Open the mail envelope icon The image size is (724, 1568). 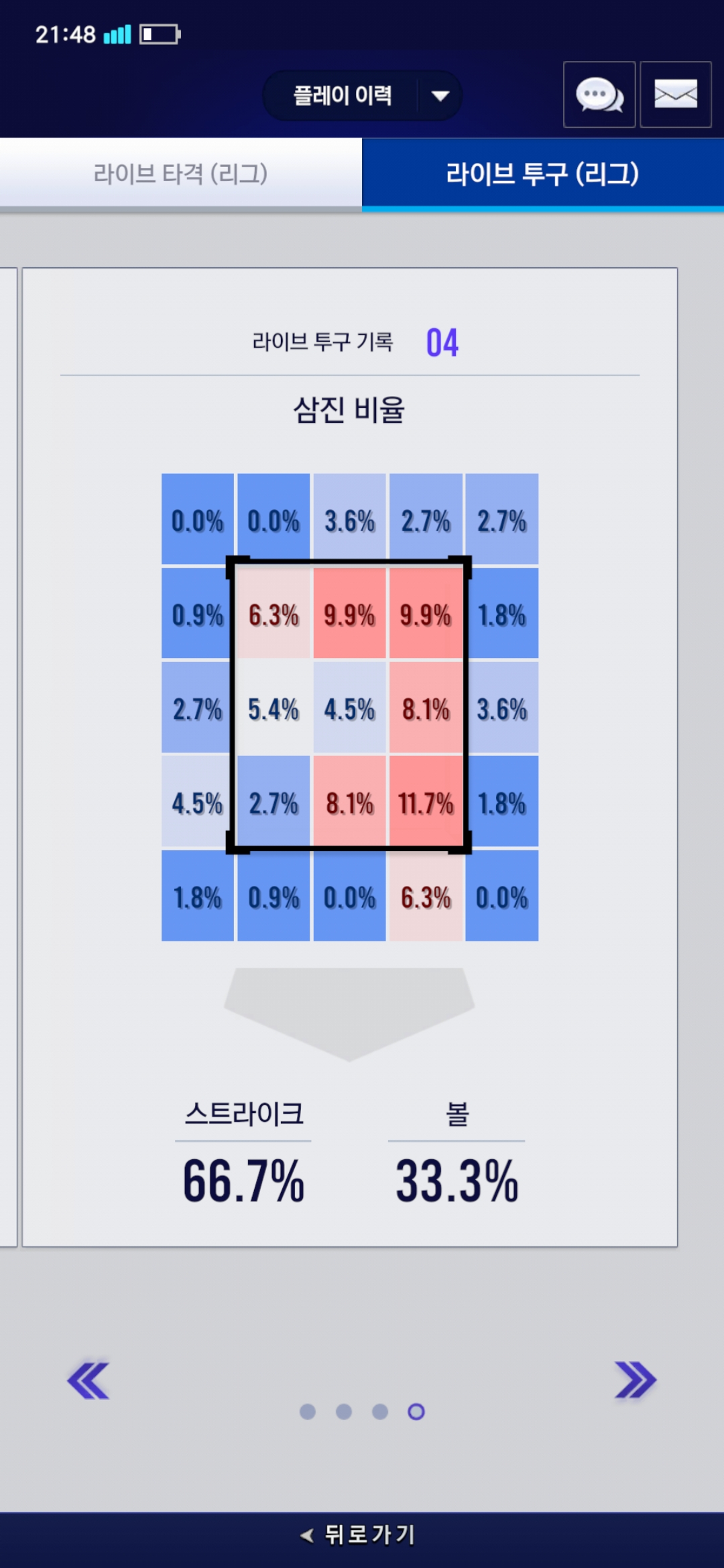pos(675,94)
